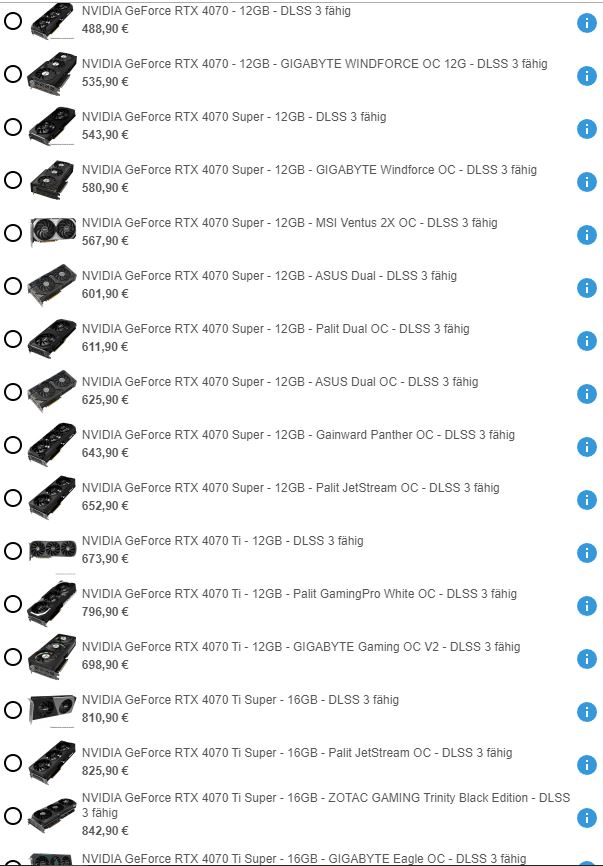Show info for ZOTAC GAMING Trinity Black Edition
The image size is (603, 866).
[x=587, y=818]
